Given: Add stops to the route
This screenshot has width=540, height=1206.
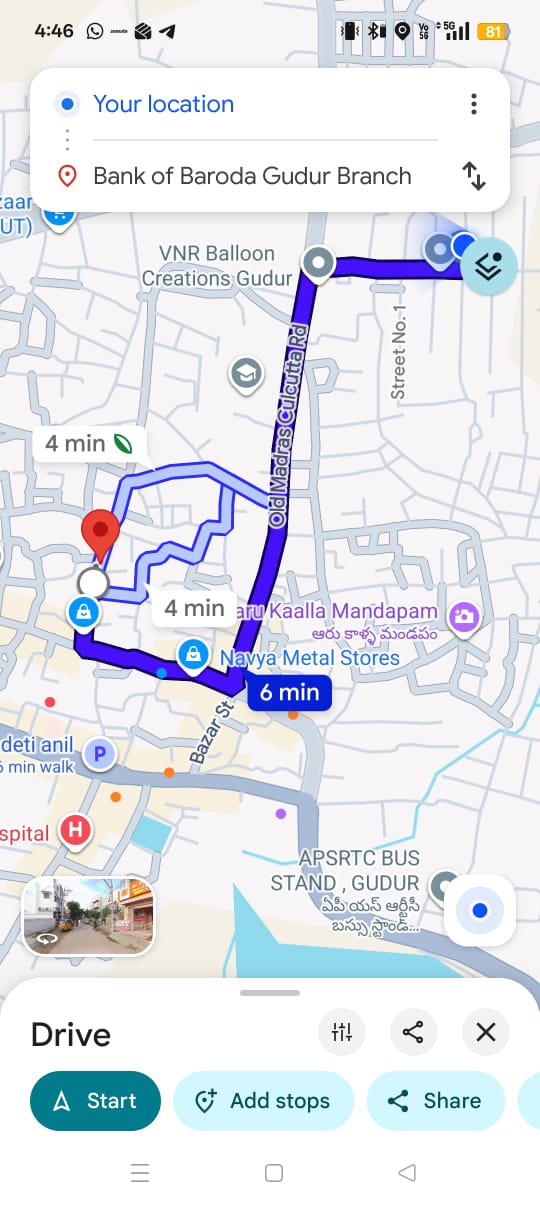Looking at the screenshot, I should 264,1101.
